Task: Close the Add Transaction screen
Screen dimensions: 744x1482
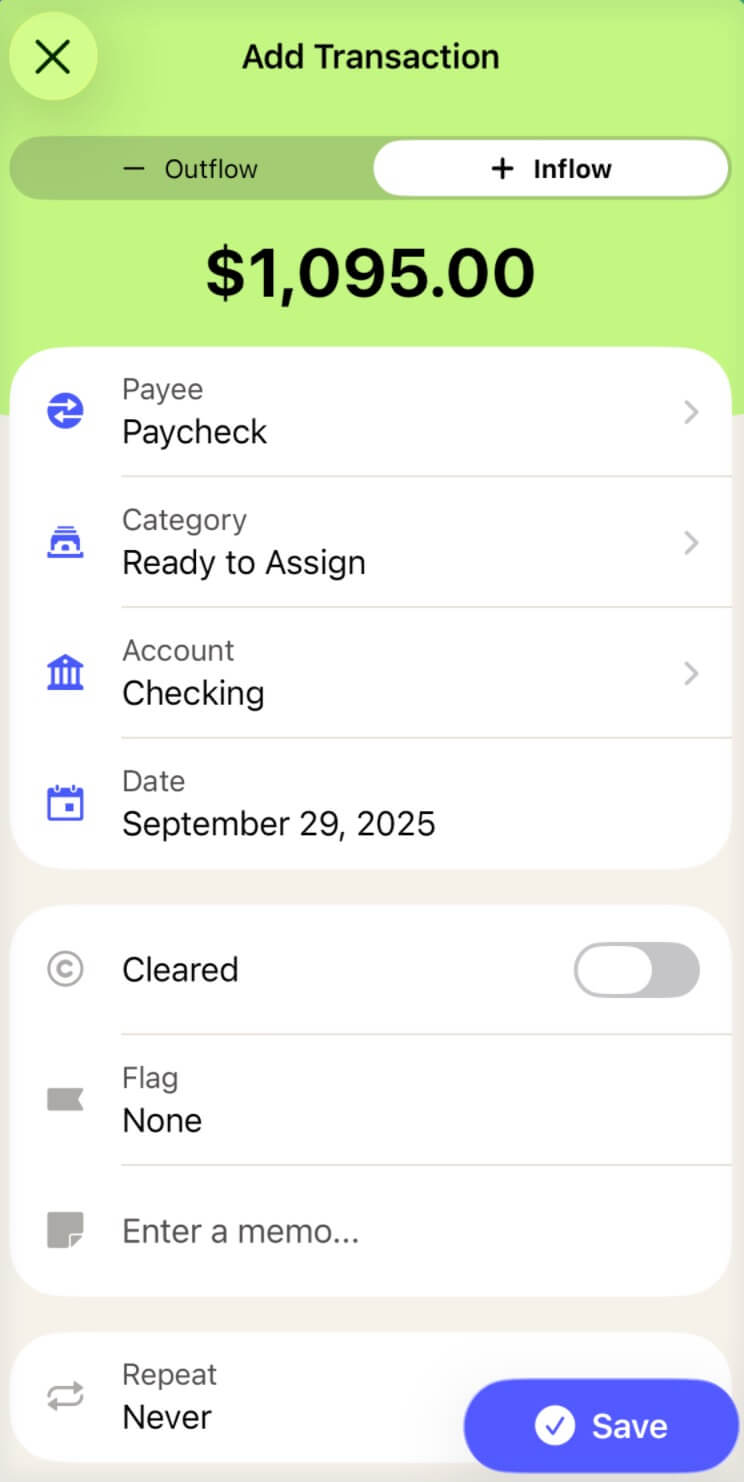Action: [53, 57]
